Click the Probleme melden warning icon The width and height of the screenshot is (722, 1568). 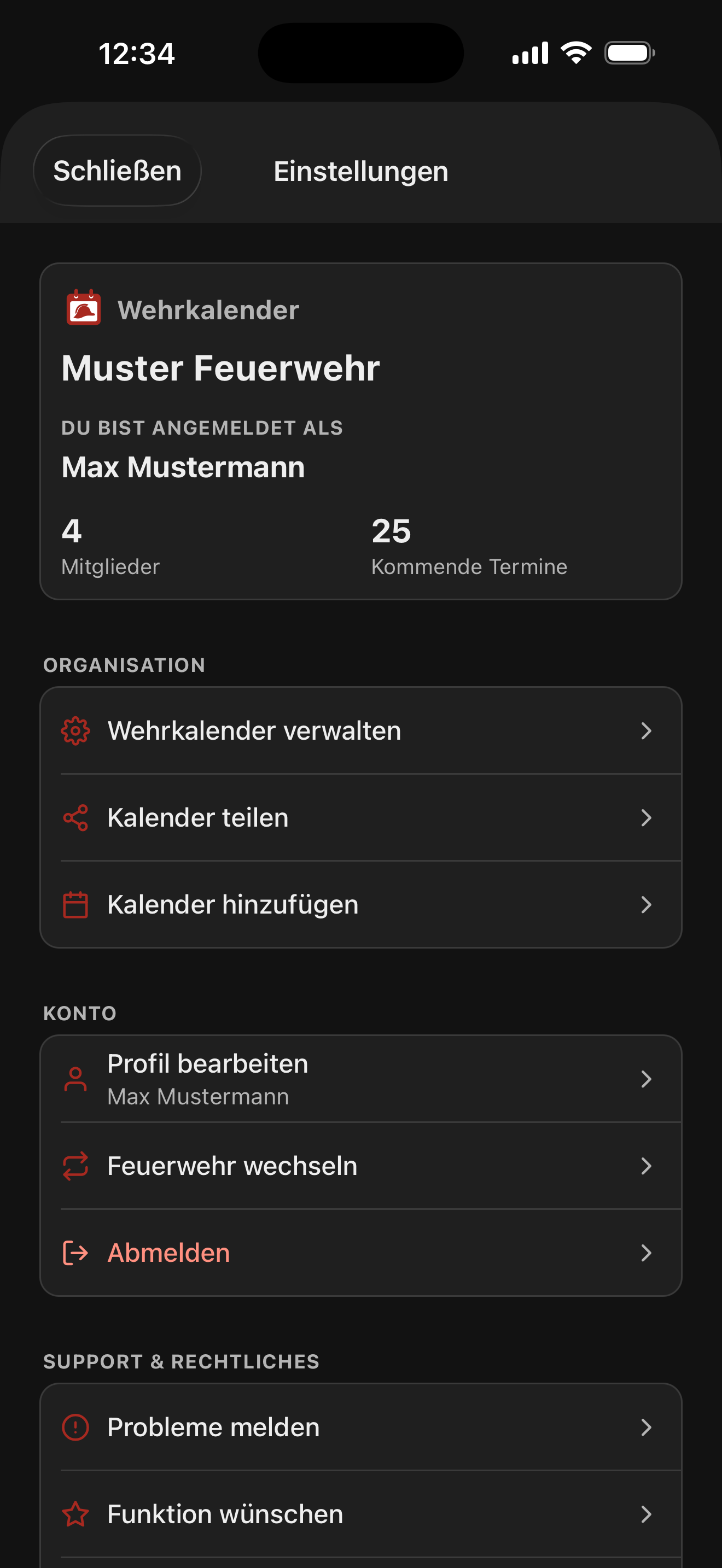[75, 1427]
